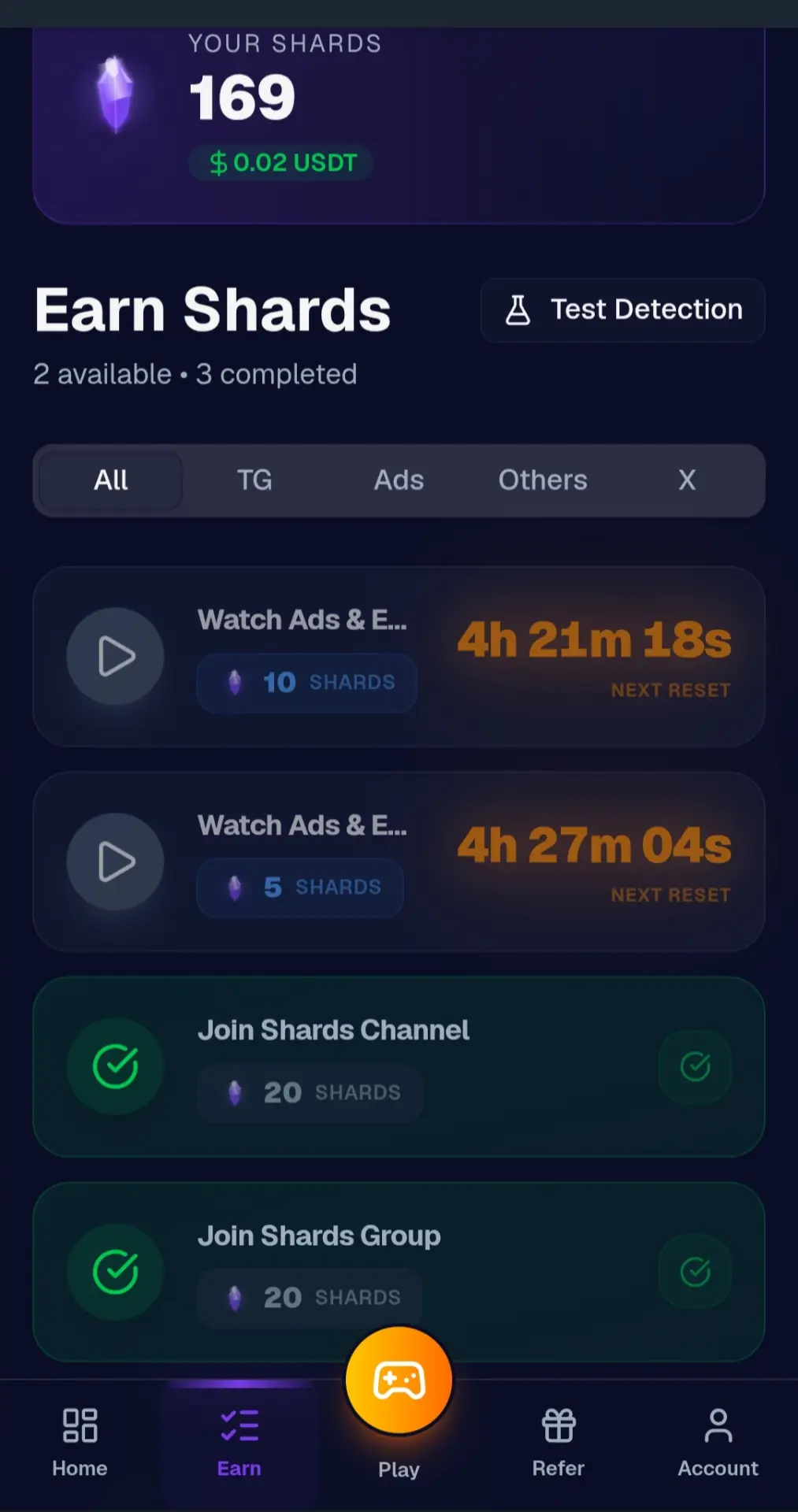Tap the orange Play gamepad button
The width and height of the screenshot is (798, 1512).
coord(399,1380)
